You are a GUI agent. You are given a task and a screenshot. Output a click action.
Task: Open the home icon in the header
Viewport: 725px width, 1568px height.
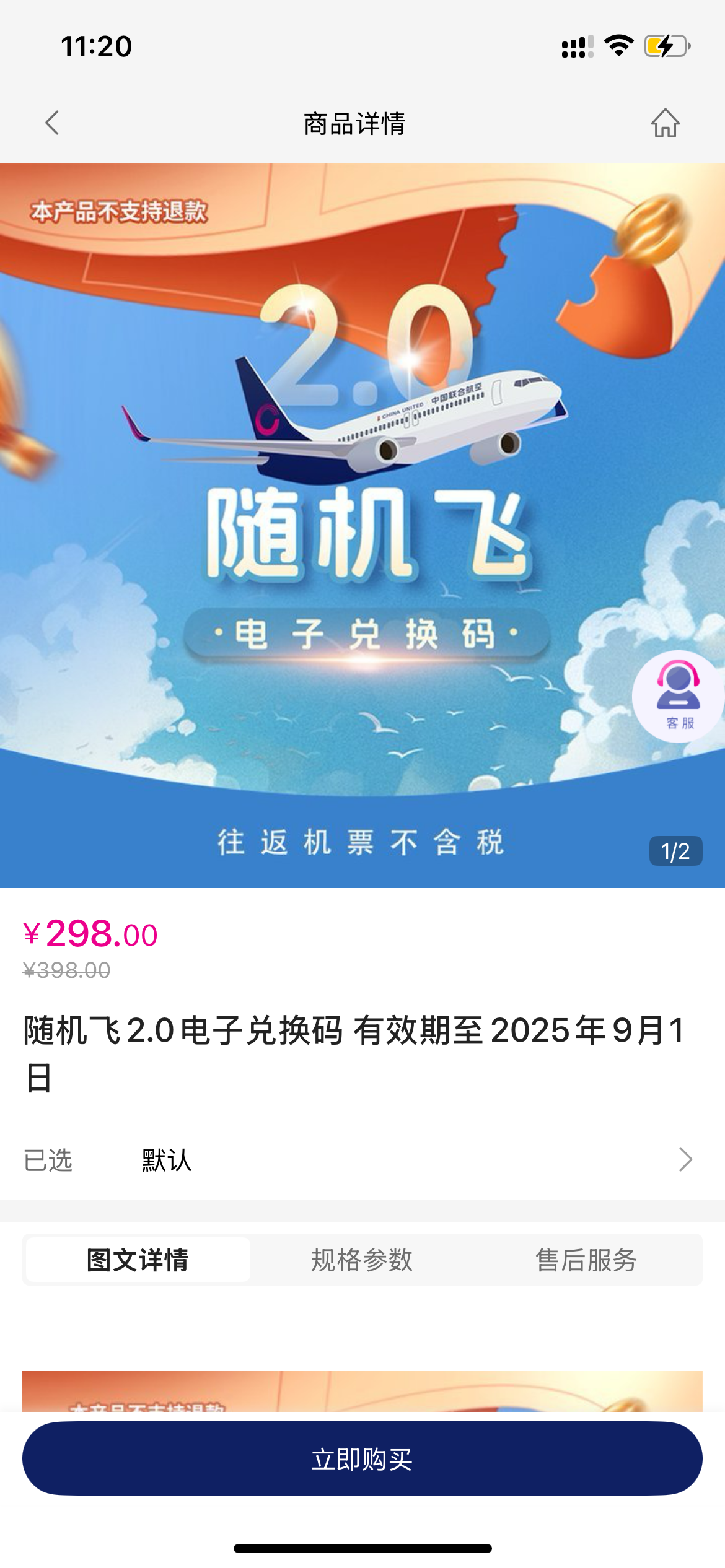[x=665, y=123]
